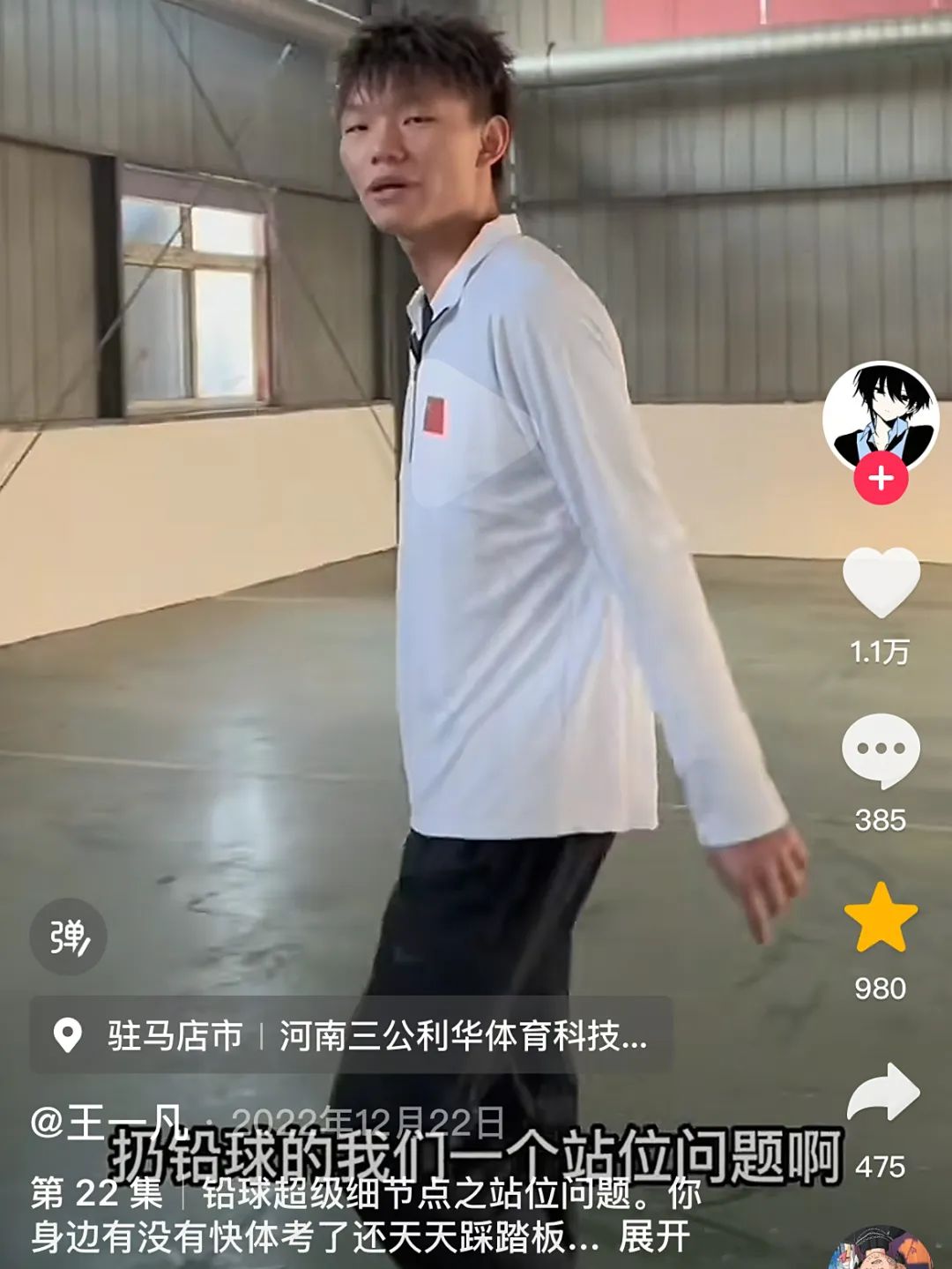Favorite this video with the star
Viewport: 952px width, 1269px height.
[881, 918]
